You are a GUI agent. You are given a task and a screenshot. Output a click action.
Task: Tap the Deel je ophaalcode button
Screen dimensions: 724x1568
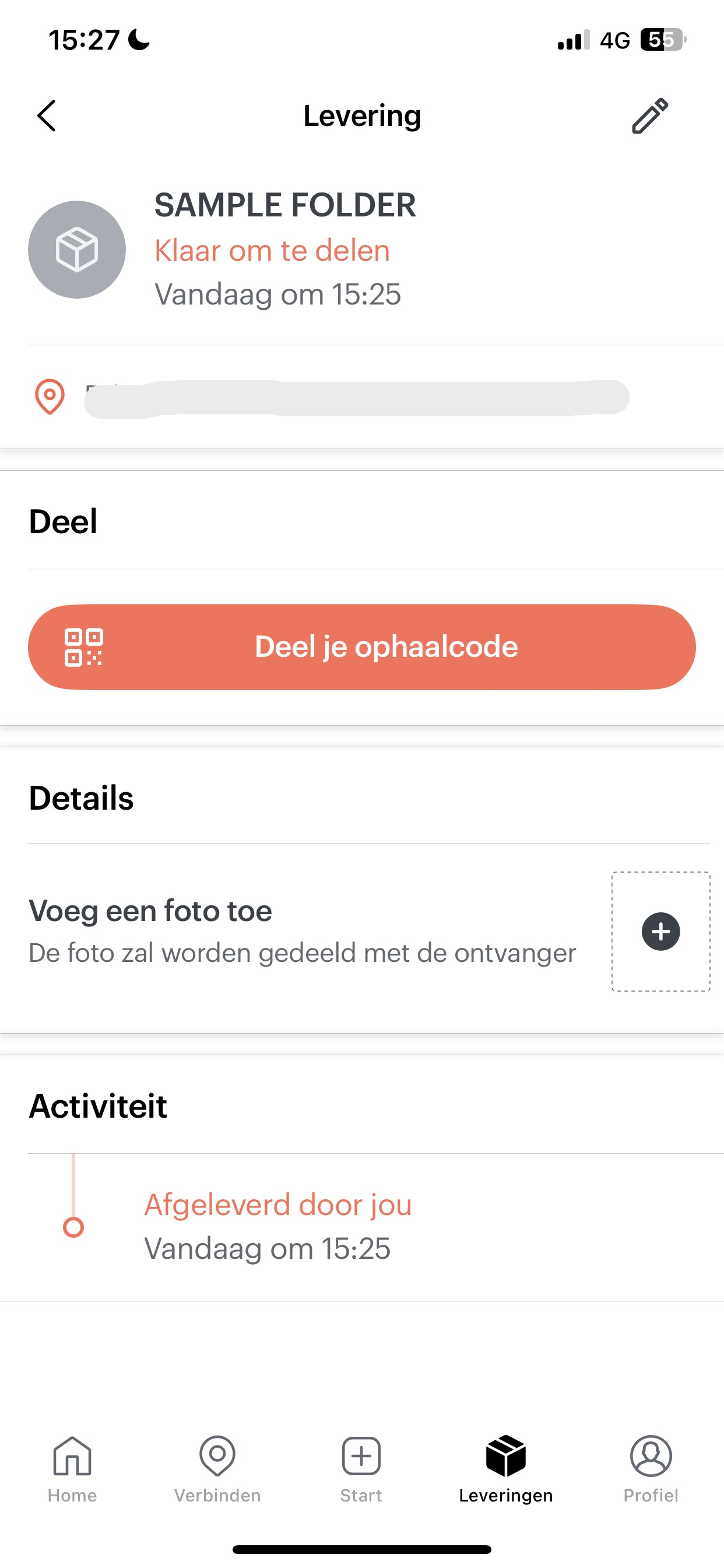[362, 646]
